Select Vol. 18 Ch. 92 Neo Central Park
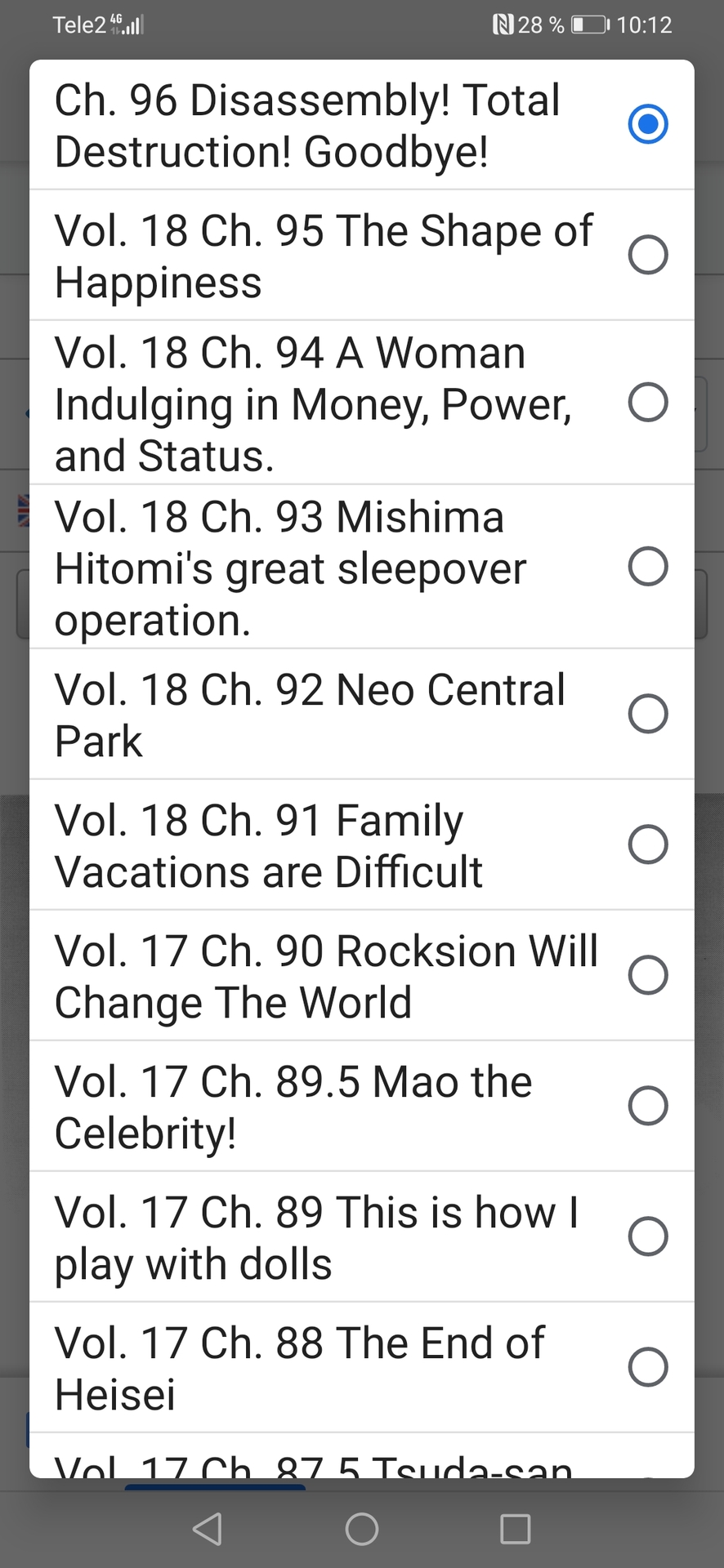Image resolution: width=724 pixels, height=1568 pixels. pyautogui.click(x=361, y=715)
